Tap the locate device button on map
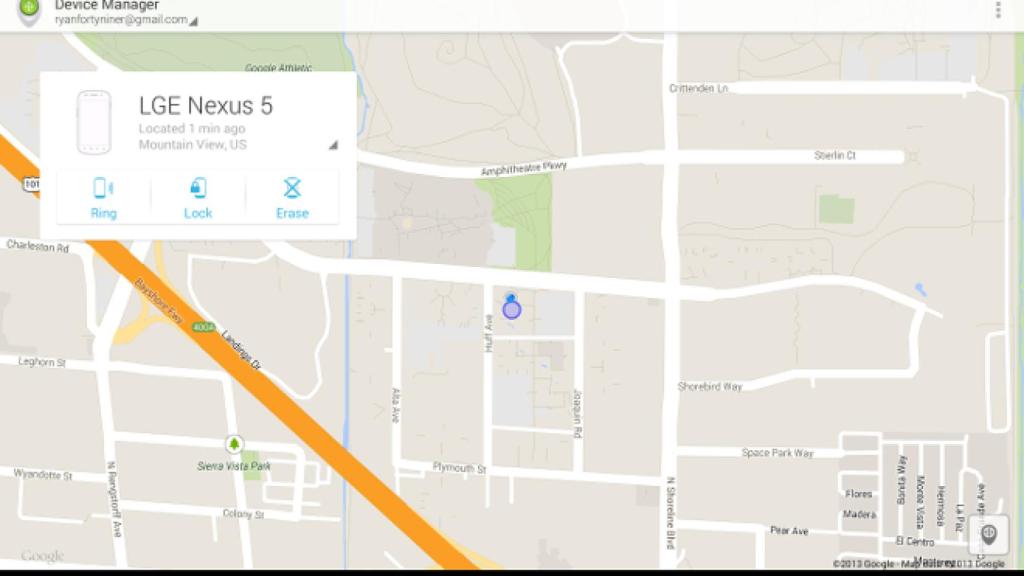The image size is (1024, 576). [x=988, y=534]
